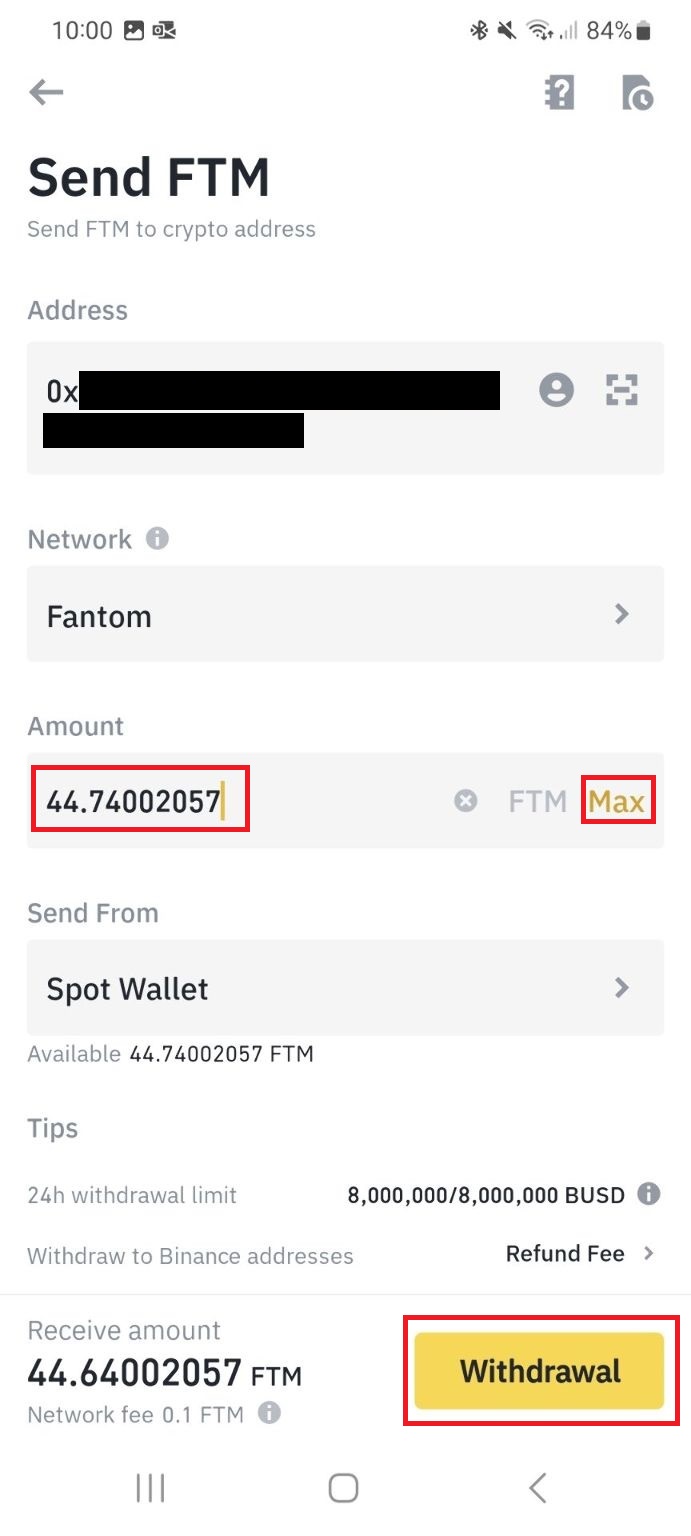Image resolution: width=691 pixels, height=1536 pixels.
Task: Open recent apps from navigation bar
Action: [150, 1488]
